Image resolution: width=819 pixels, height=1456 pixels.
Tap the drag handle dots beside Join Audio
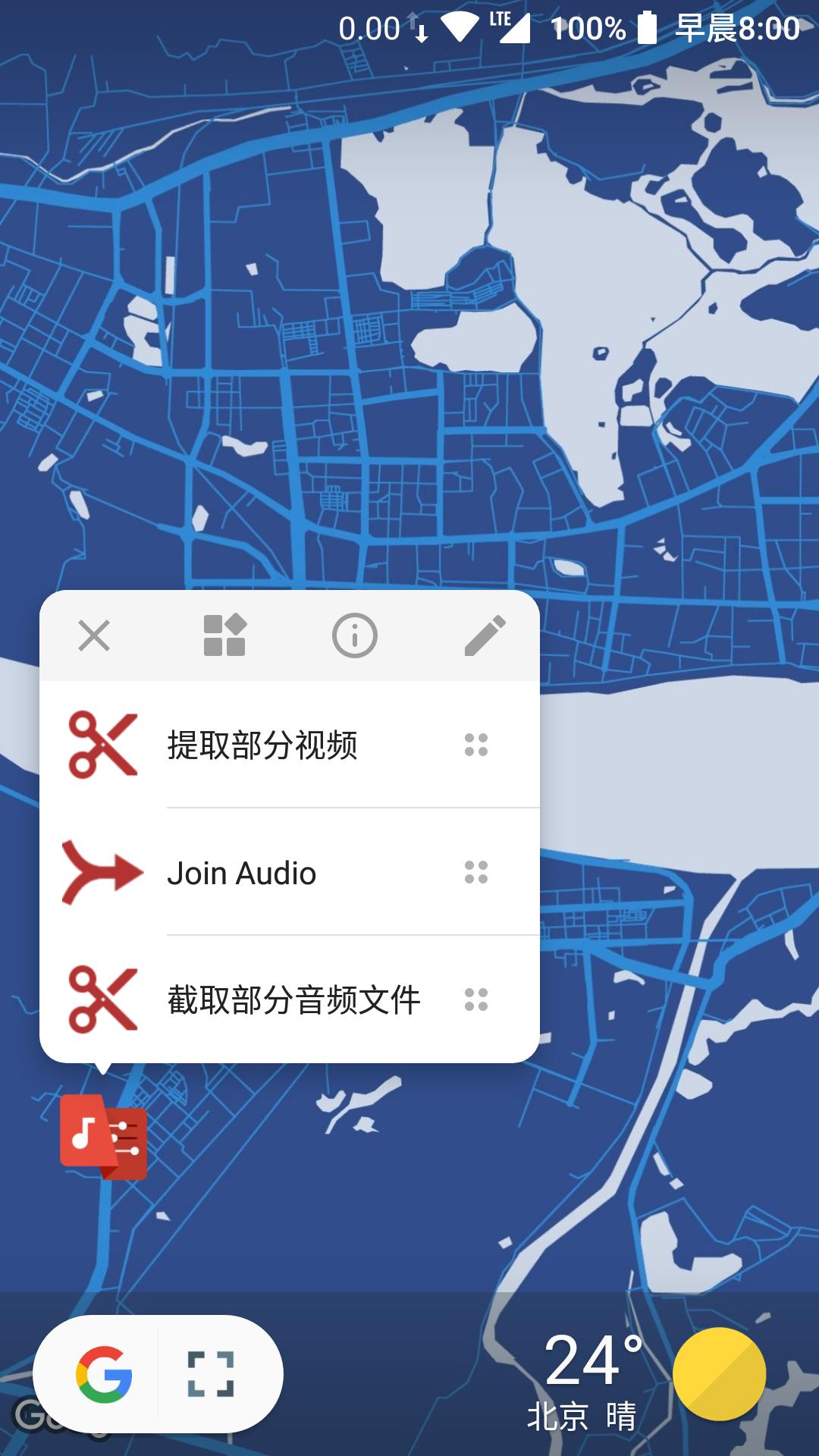point(476,874)
